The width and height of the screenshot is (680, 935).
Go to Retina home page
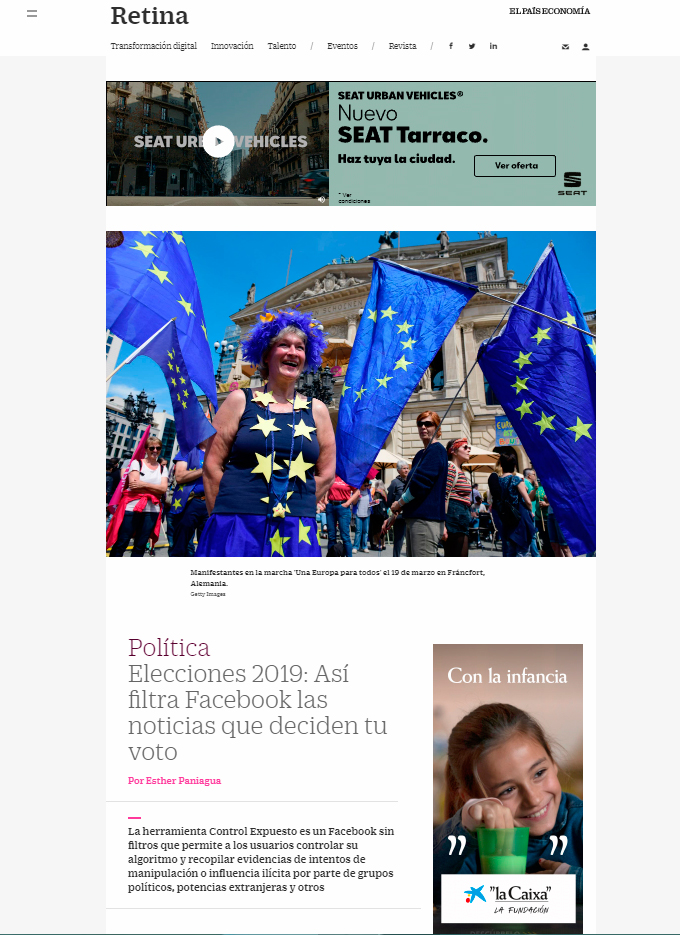(149, 16)
